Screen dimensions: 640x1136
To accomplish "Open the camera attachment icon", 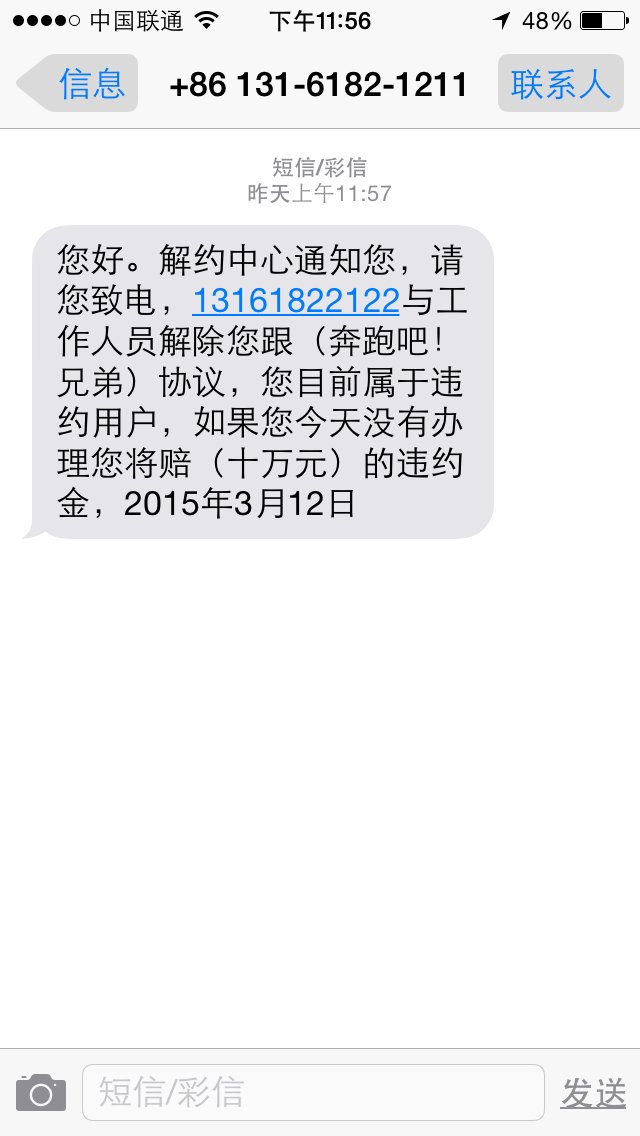I will 41,1092.
